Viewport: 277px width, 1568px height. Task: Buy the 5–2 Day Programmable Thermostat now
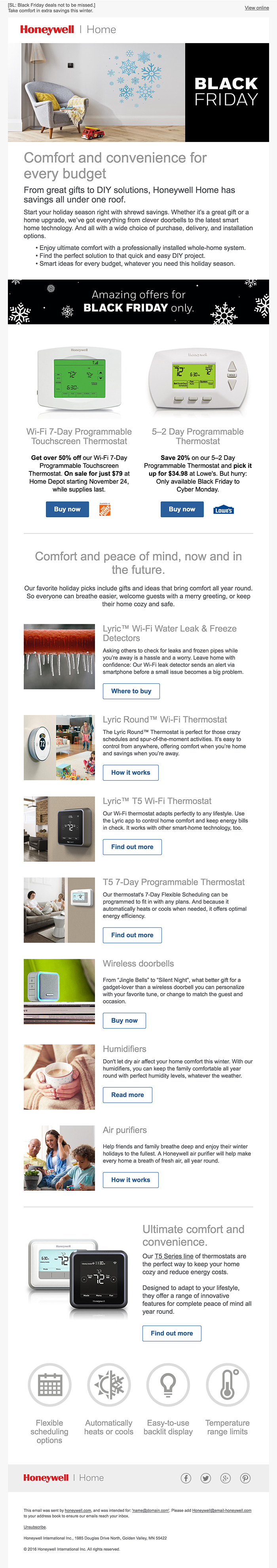point(181,509)
